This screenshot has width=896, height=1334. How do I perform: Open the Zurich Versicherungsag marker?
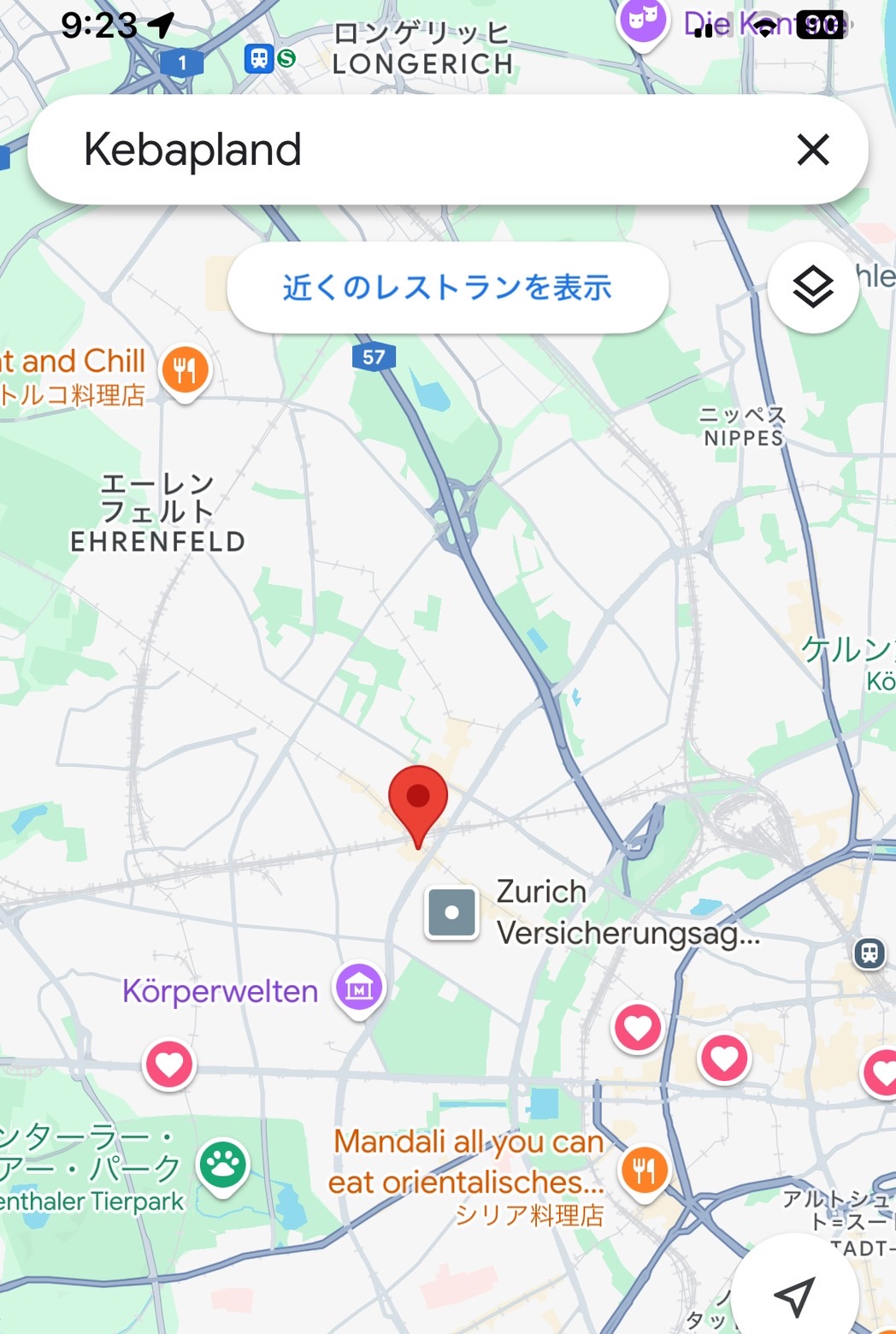pyautogui.click(x=452, y=912)
